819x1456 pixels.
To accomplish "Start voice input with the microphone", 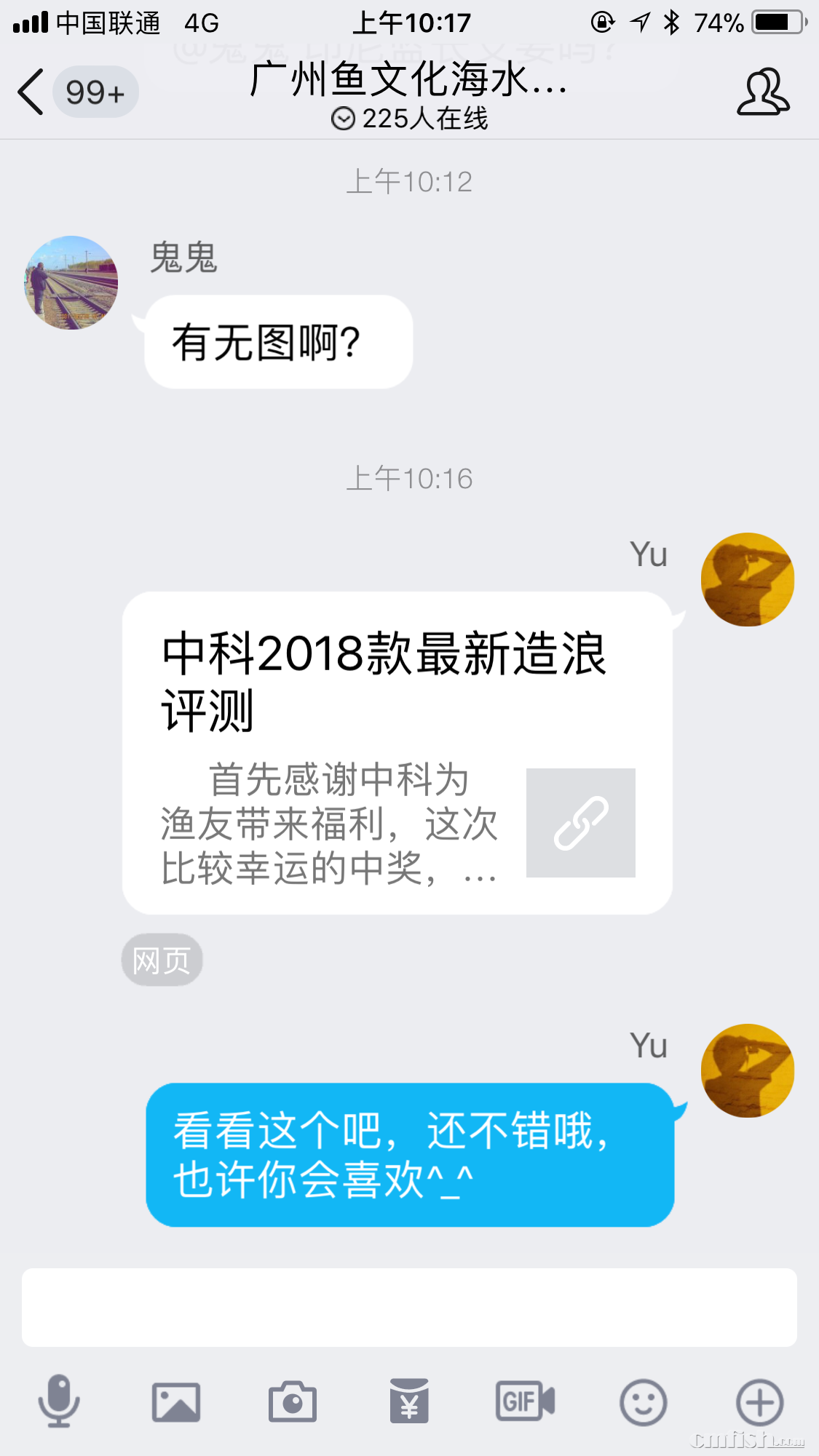I will click(x=58, y=1401).
